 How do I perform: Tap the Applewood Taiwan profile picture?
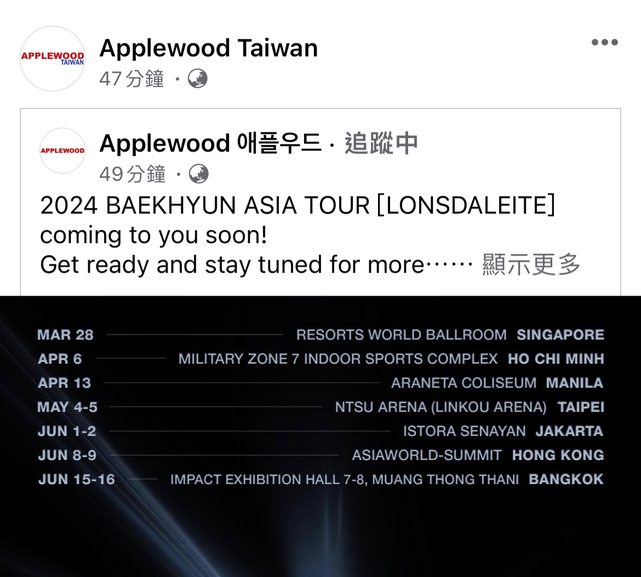(x=52, y=59)
